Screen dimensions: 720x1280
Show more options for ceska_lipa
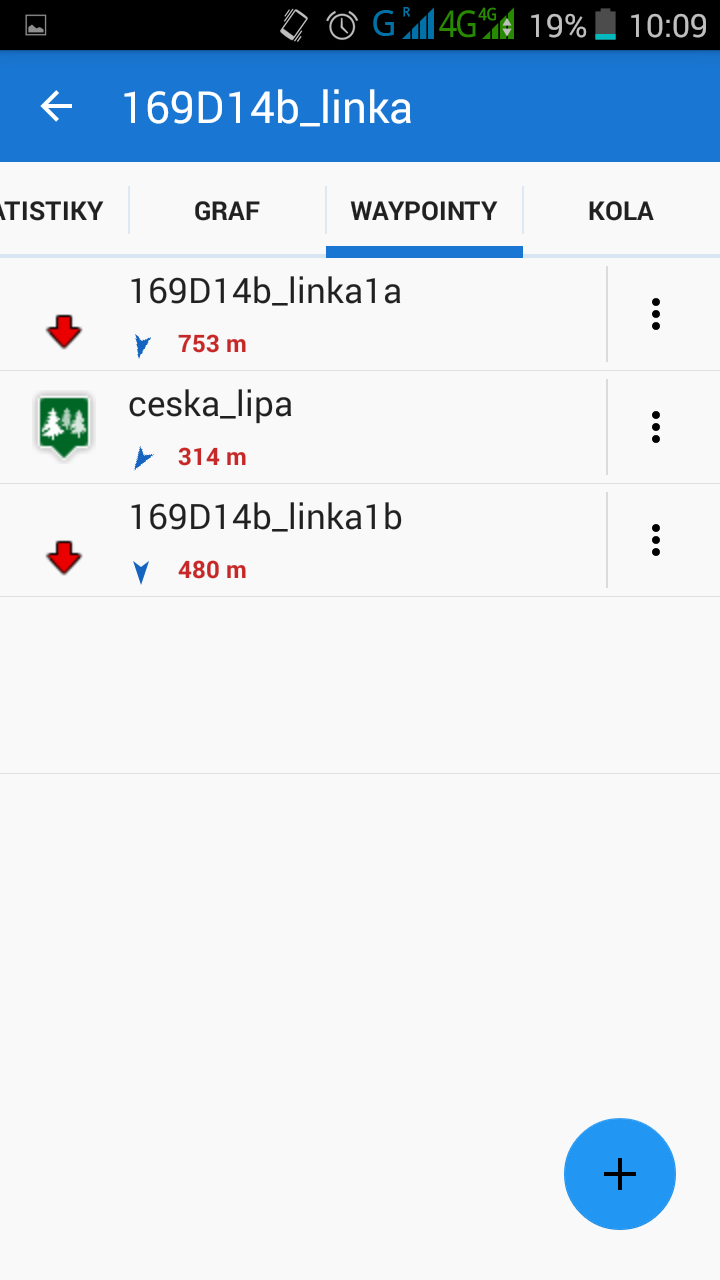click(656, 427)
